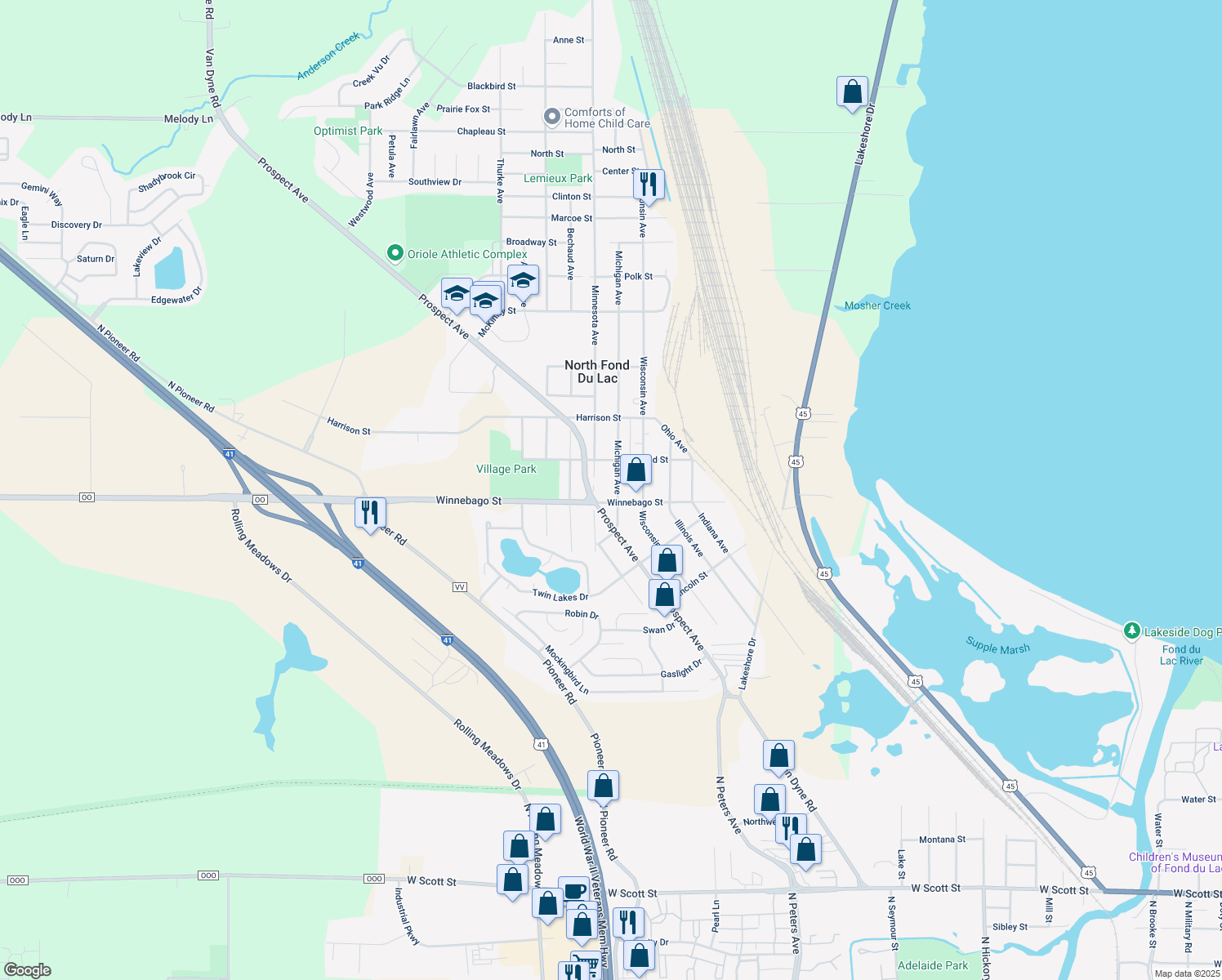Tap the school marker nearest Oriole Athletic Complex
The image size is (1222, 980).
[x=523, y=281]
